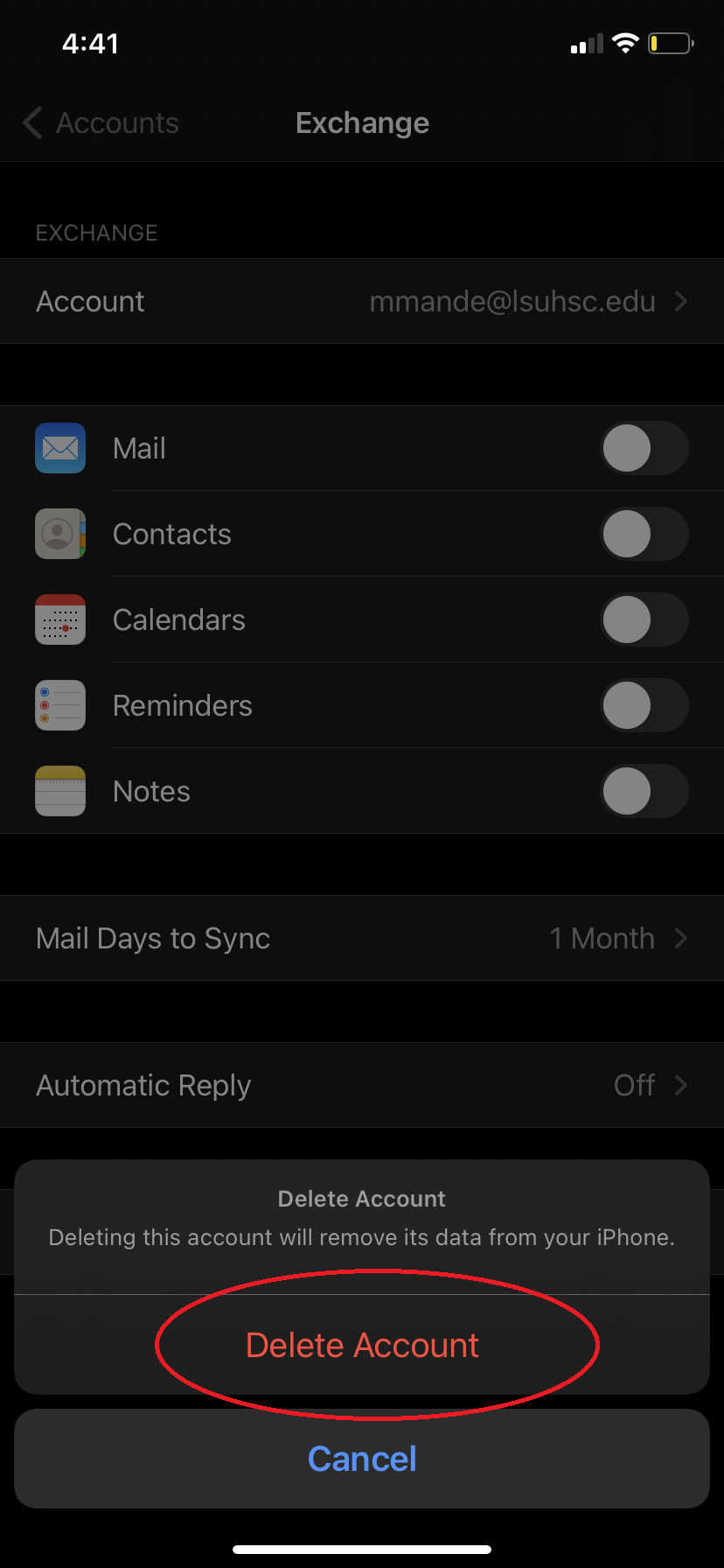Open the Account email details row
This screenshot has height=1568, width=724.
[362, 302]
